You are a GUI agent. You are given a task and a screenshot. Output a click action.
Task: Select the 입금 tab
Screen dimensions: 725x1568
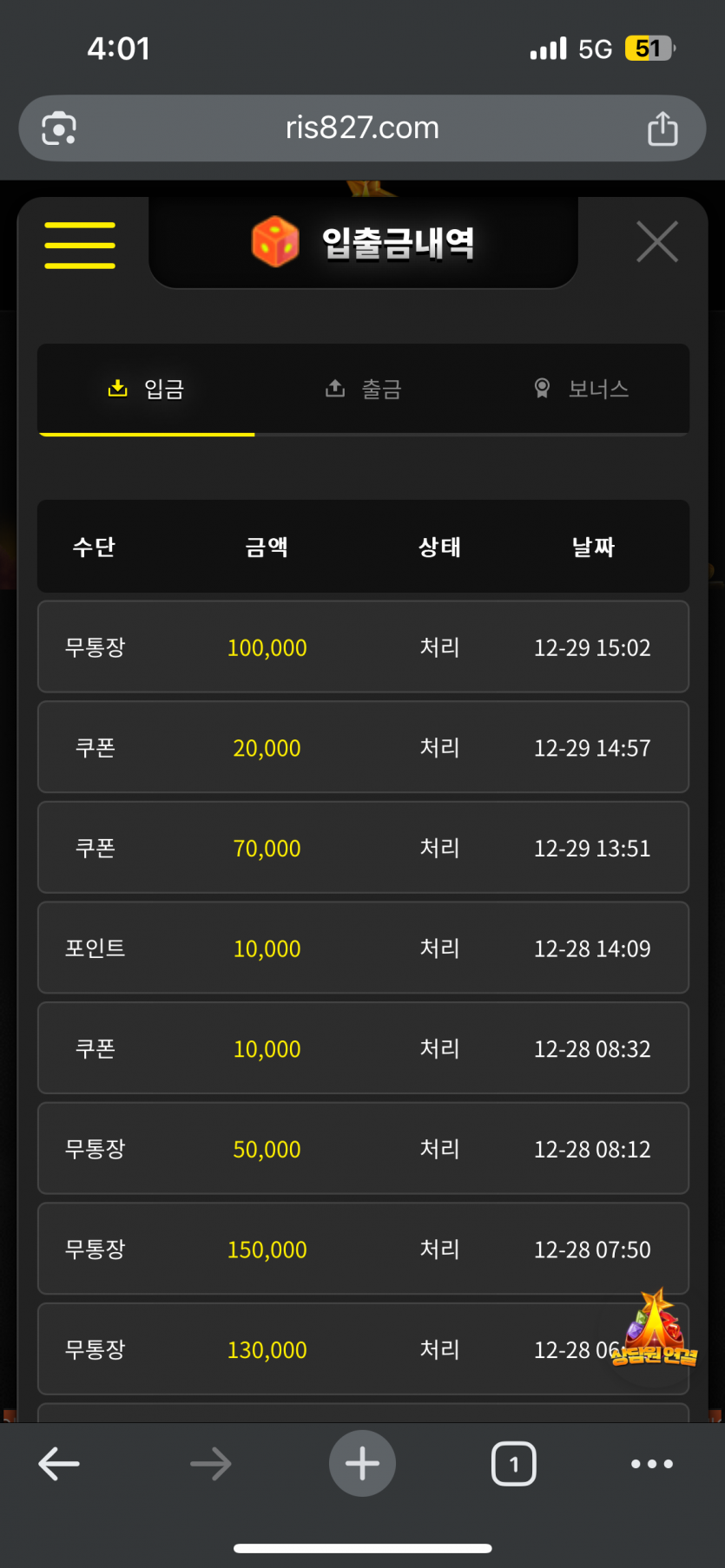pos(146,389)
